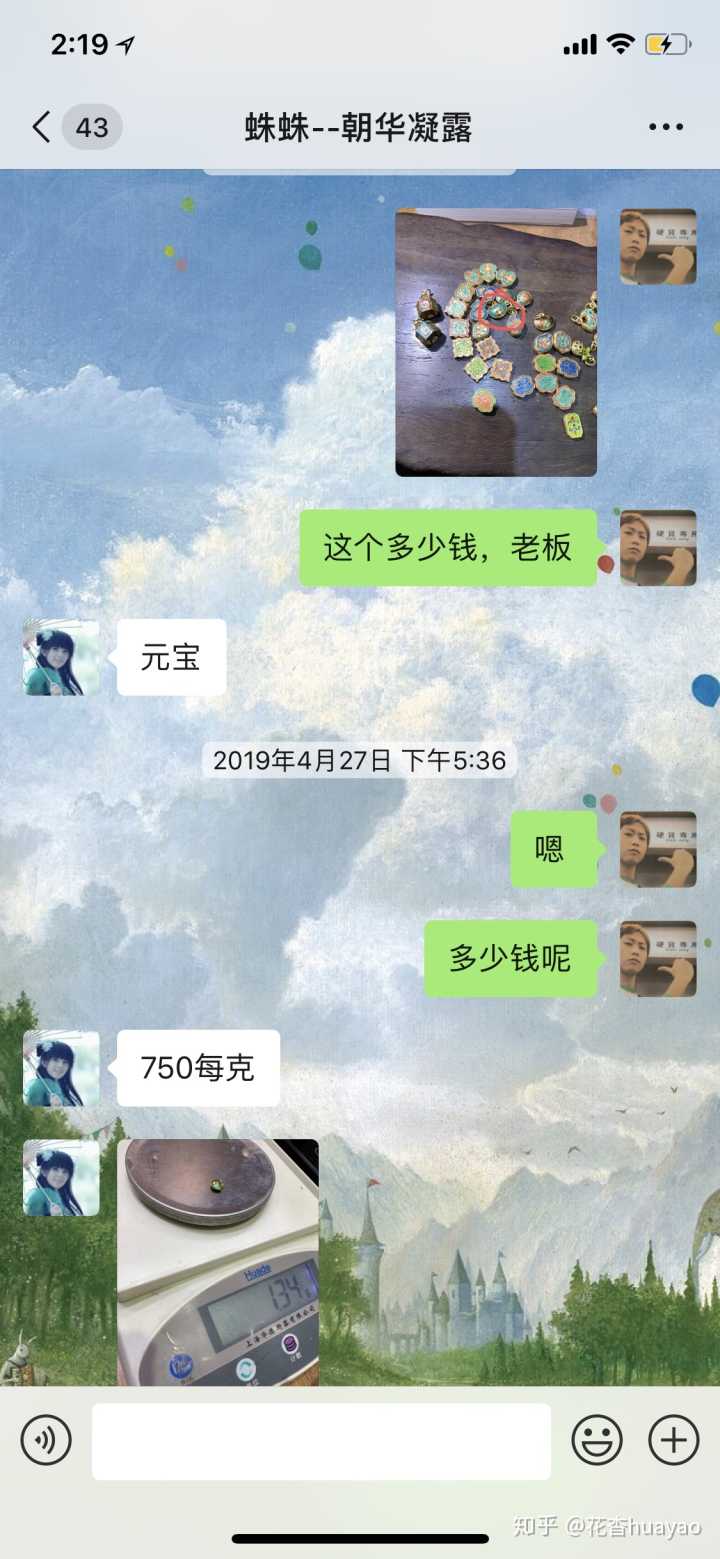Image resolution: width=720 pixels, height=1559 pixels.
Task: Open my avatar beside 这个多少钱，老板
Action: (658, 547)
